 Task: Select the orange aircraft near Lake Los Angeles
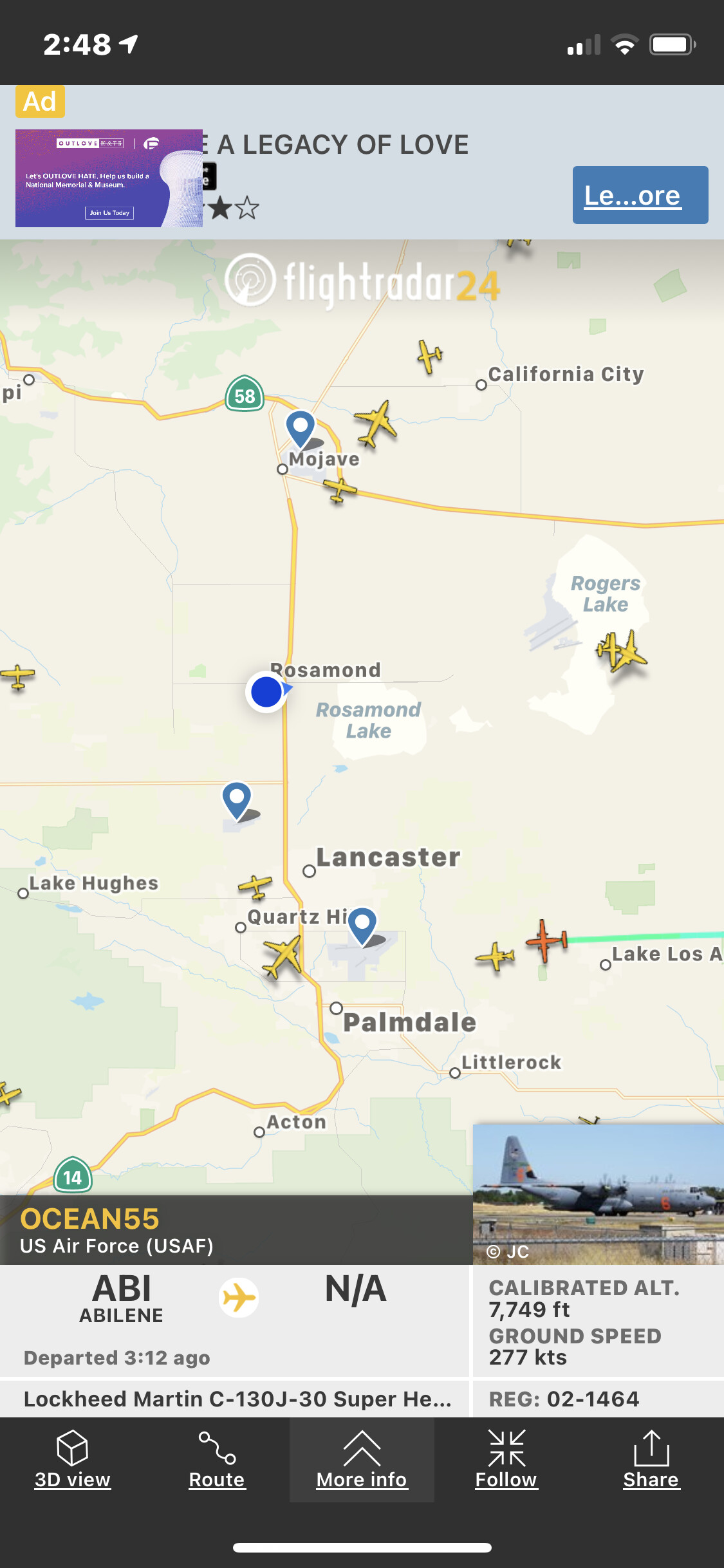pyautogui.click(x=546, y=940)
